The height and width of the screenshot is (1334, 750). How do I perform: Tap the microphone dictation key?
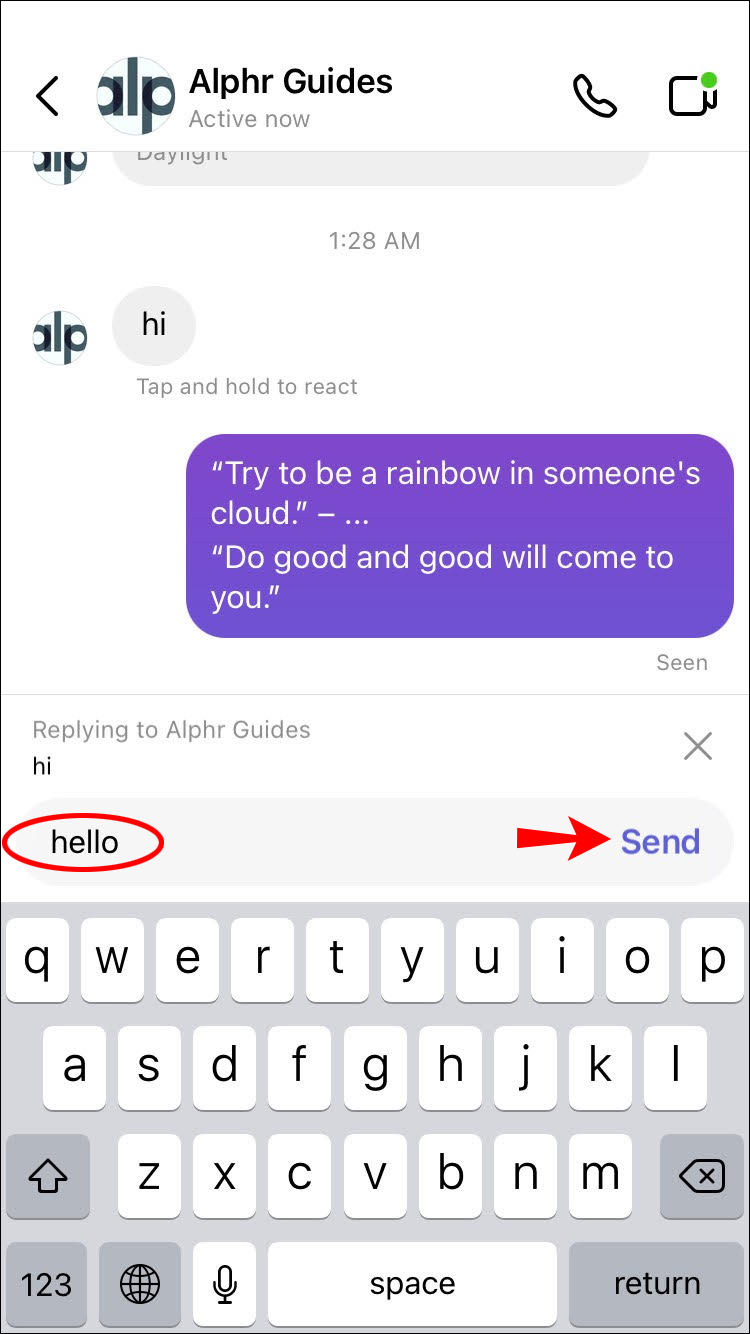[x=226, y=1284]
